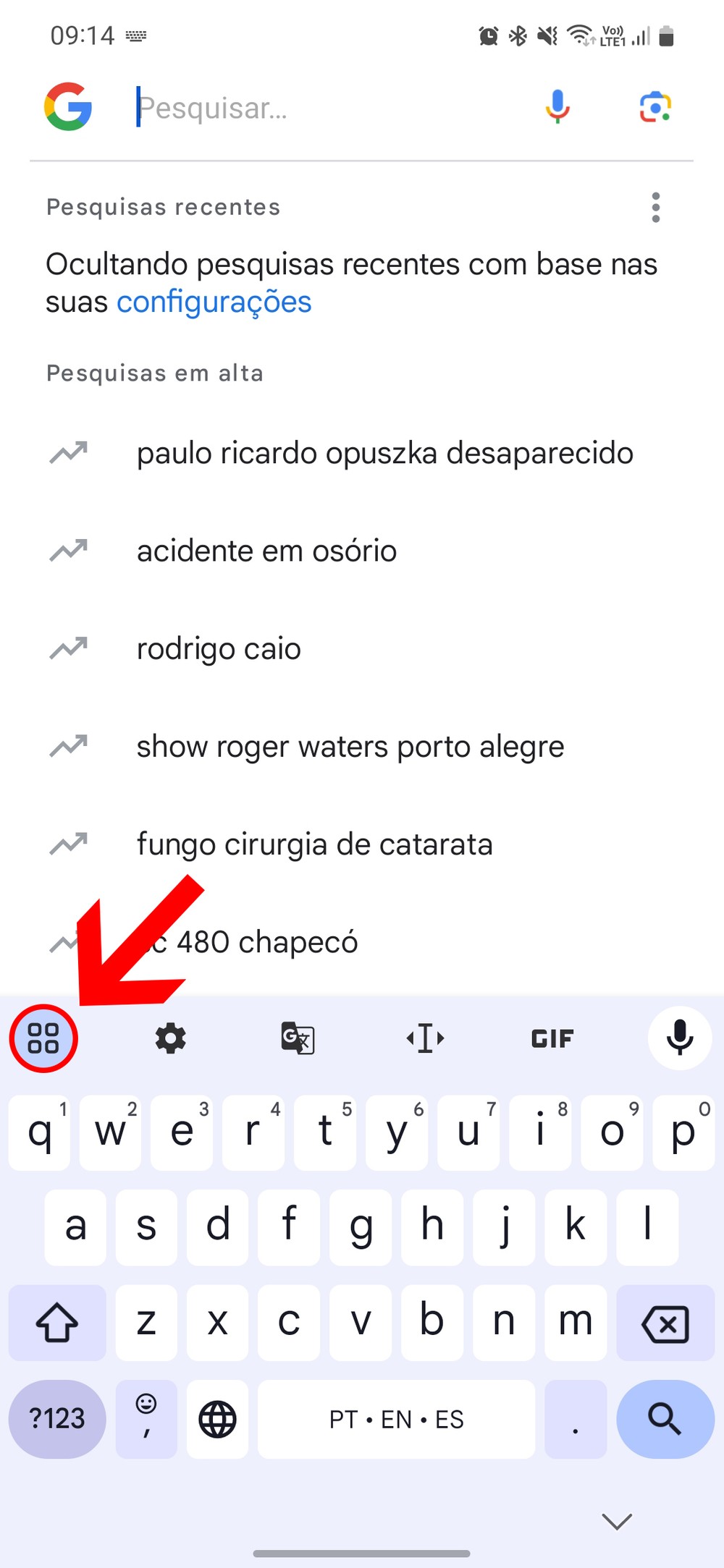Switch to ?123 symbols keyboard
Screen dimensions: 724x1568
tap(57, 1419)
